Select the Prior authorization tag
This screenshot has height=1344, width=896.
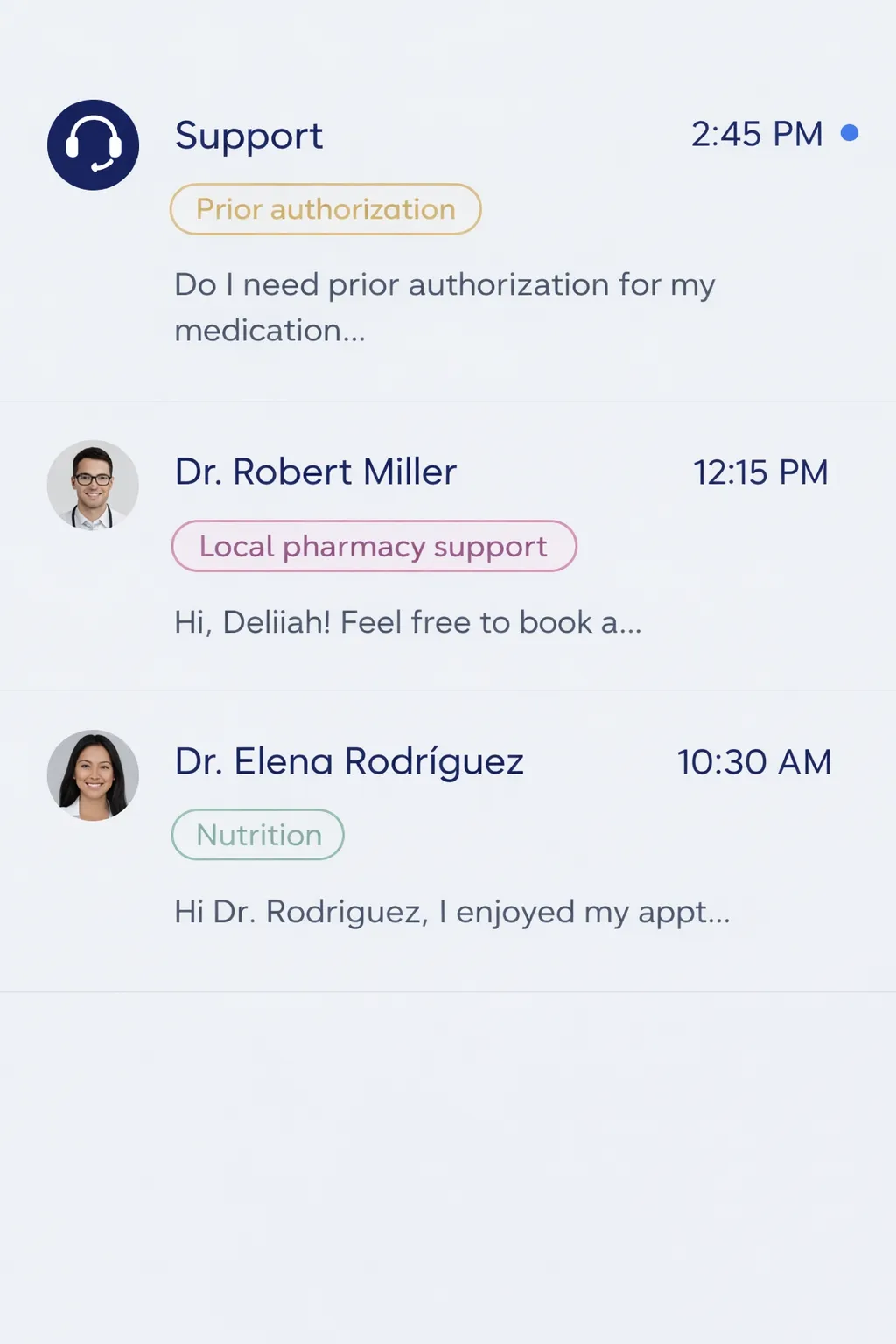(x=325, y=209)
